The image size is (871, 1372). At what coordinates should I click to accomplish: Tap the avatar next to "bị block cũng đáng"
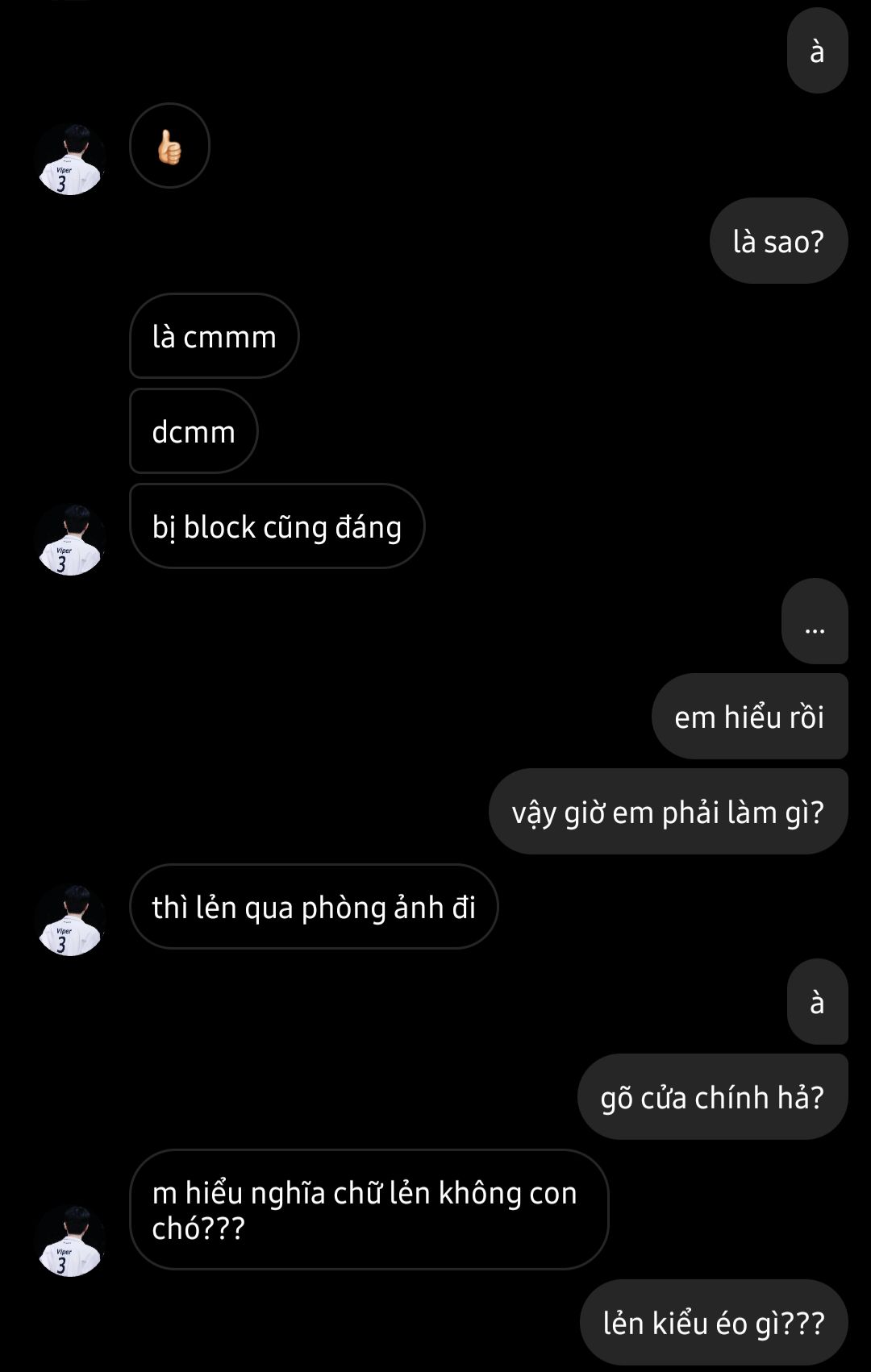70,540
